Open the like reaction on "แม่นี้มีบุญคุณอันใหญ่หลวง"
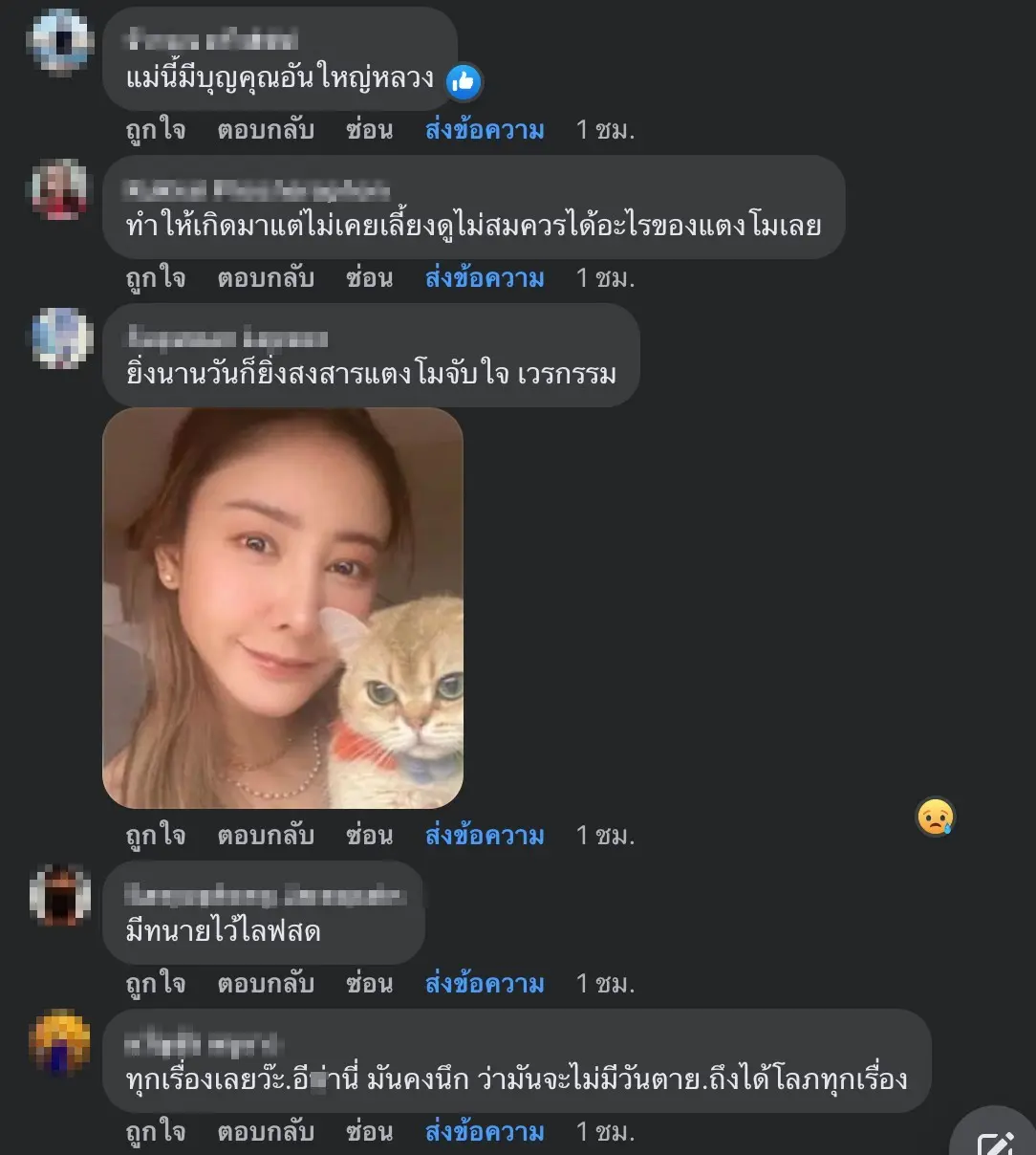Viewport: 1036px width, 1155px height. pos(464,82)
